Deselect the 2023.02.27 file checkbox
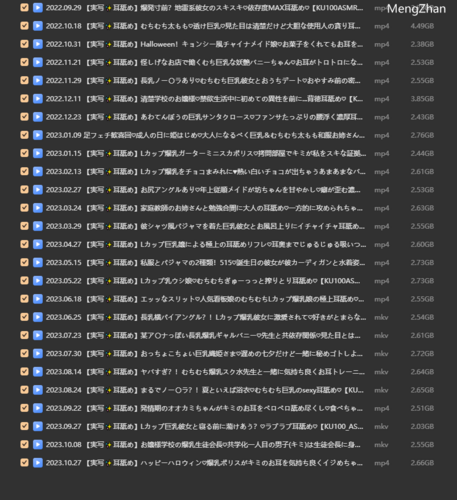This screenshot has height=500, width=457. (24, 189)
